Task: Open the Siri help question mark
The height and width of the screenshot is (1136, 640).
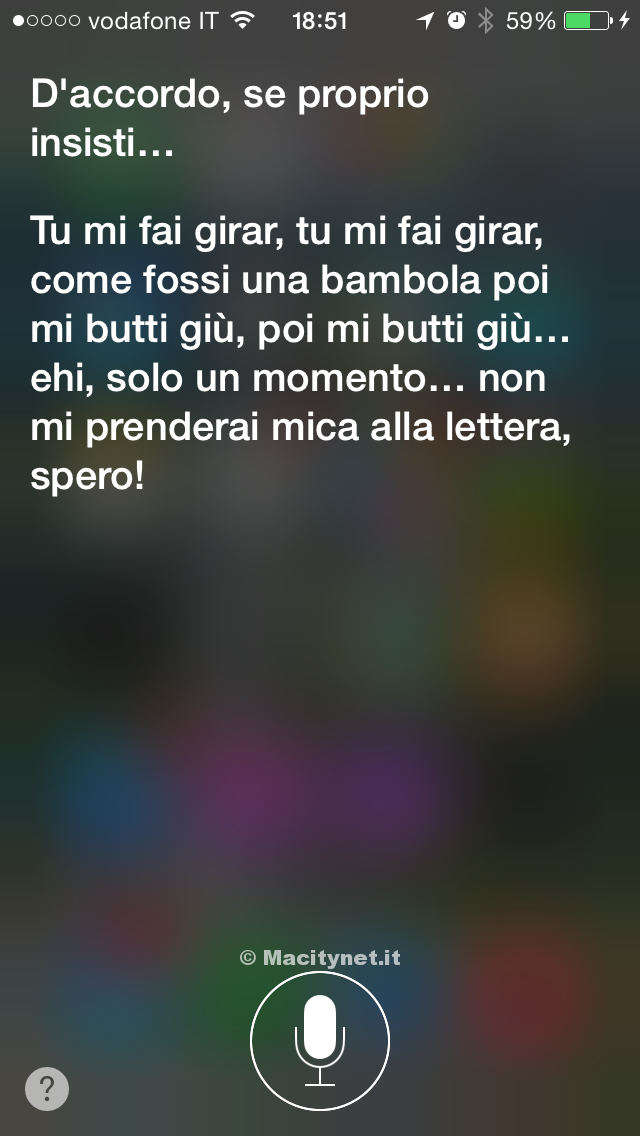Action: [x=47, y=1088]
